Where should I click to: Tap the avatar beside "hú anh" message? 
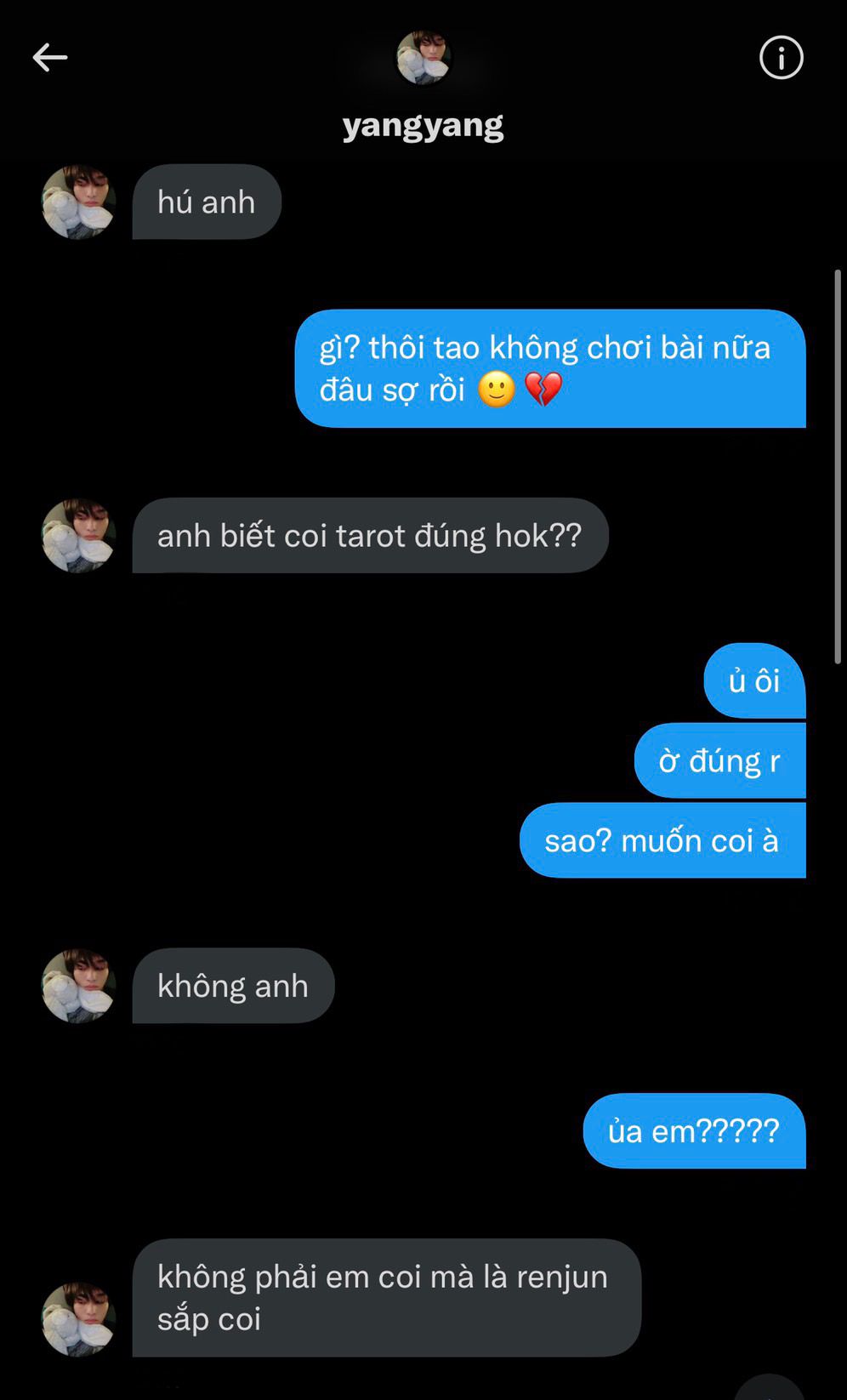pos(79,202)
